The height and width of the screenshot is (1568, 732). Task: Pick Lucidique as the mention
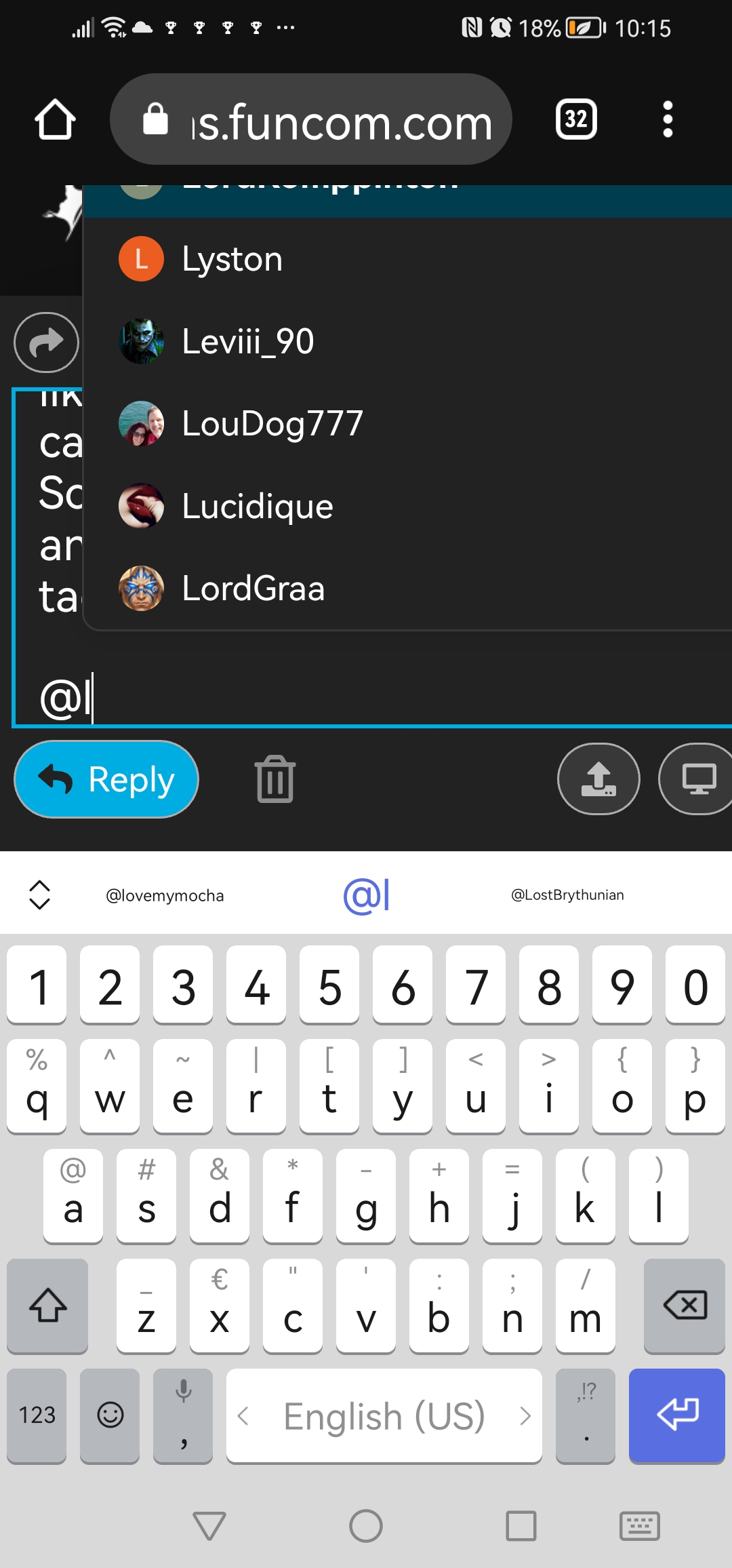click(x=257, y=507)
